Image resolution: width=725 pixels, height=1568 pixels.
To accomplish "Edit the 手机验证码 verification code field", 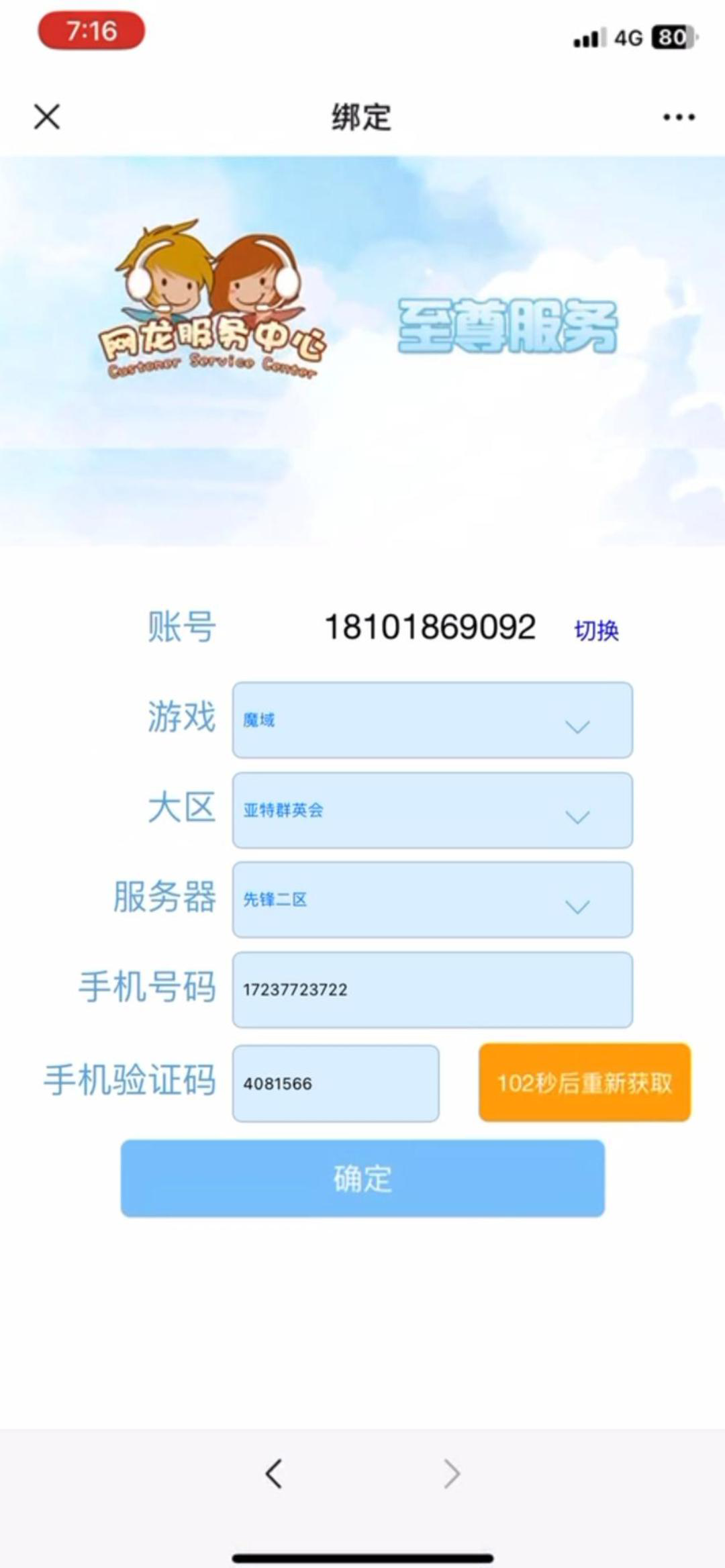I will 336,1083.
